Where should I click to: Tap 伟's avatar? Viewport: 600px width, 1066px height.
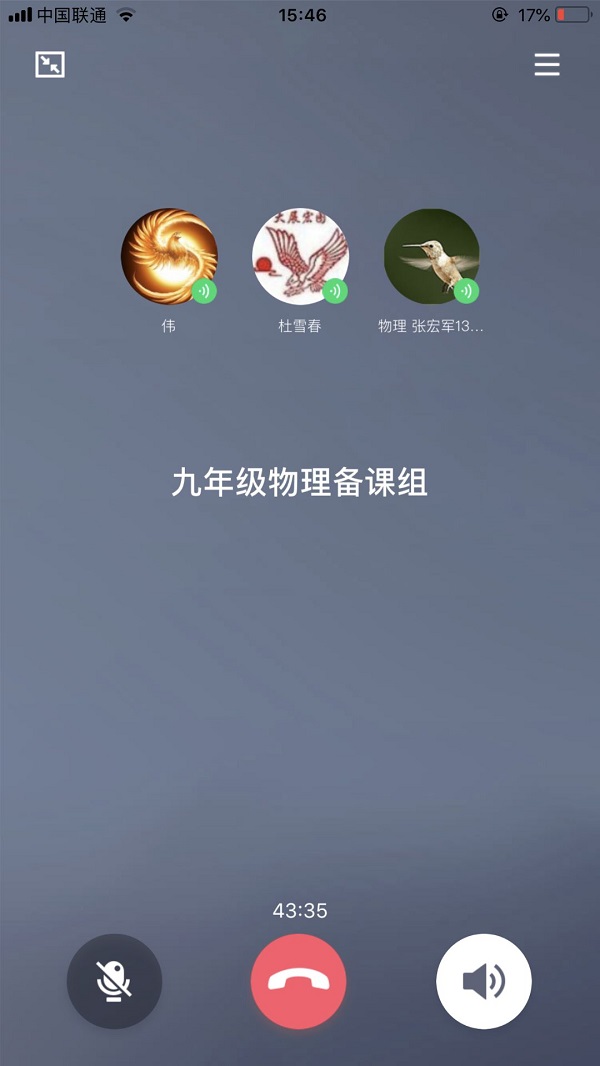[x=168, y=256]
